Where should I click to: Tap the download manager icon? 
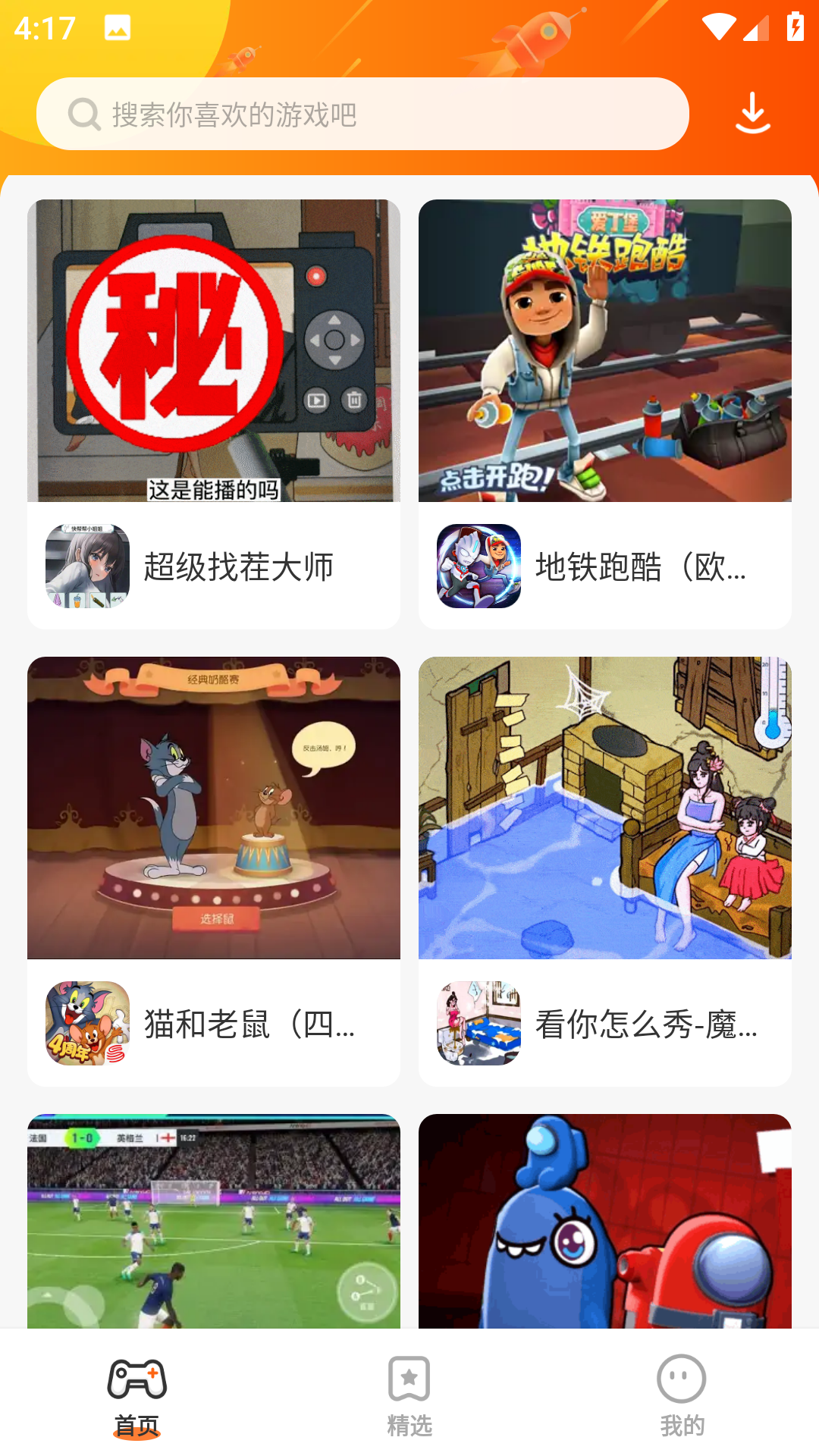(x=753, y=112)
